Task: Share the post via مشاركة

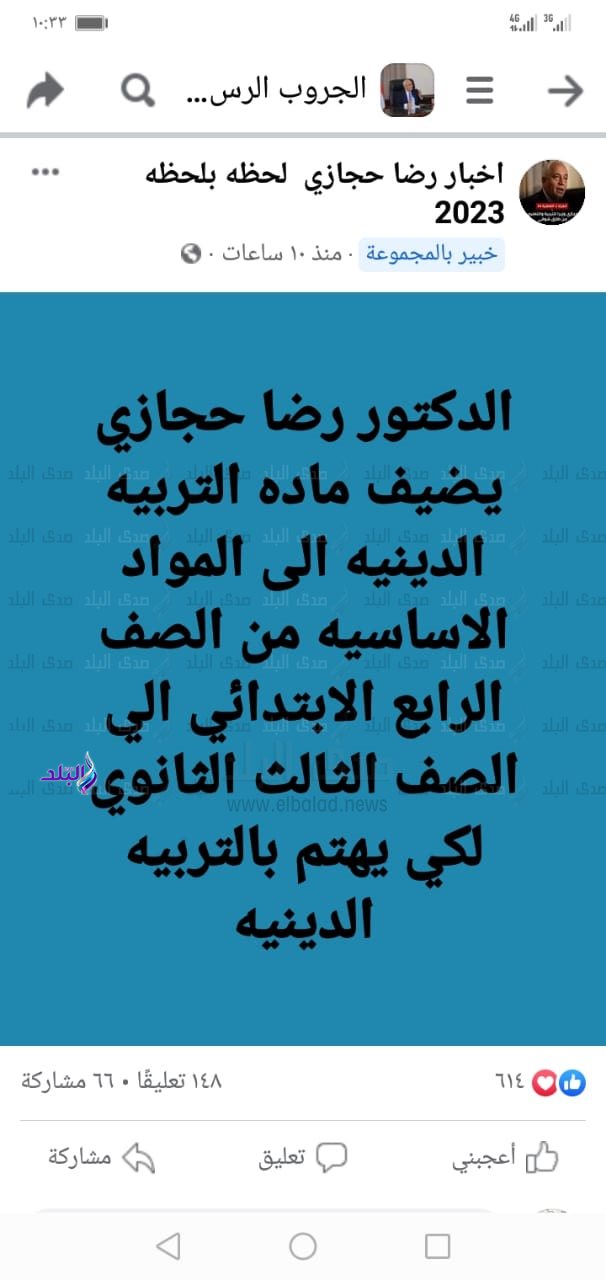Action: click(x=102, y=1158)
